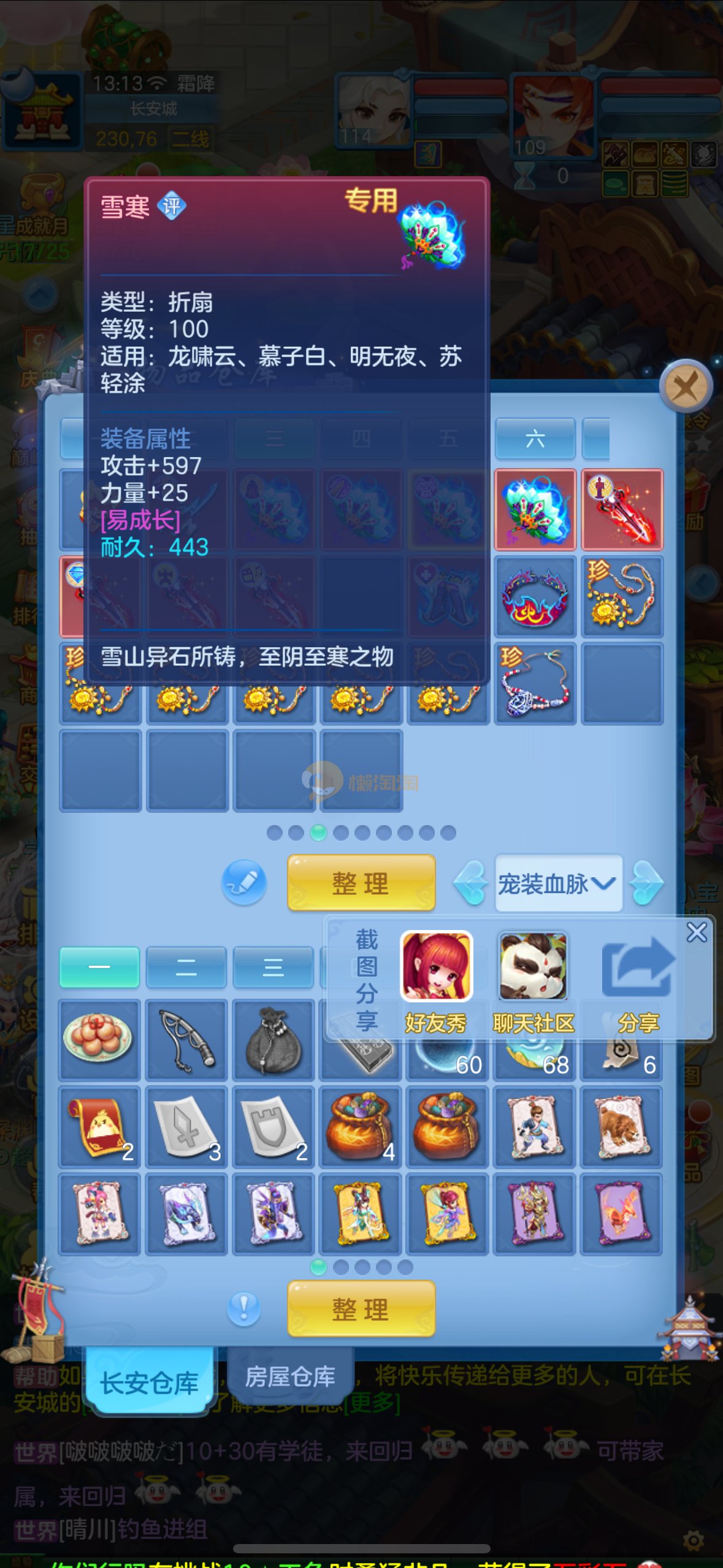
Task: Select backpack tab 二
Action: [x=186, y=967]
